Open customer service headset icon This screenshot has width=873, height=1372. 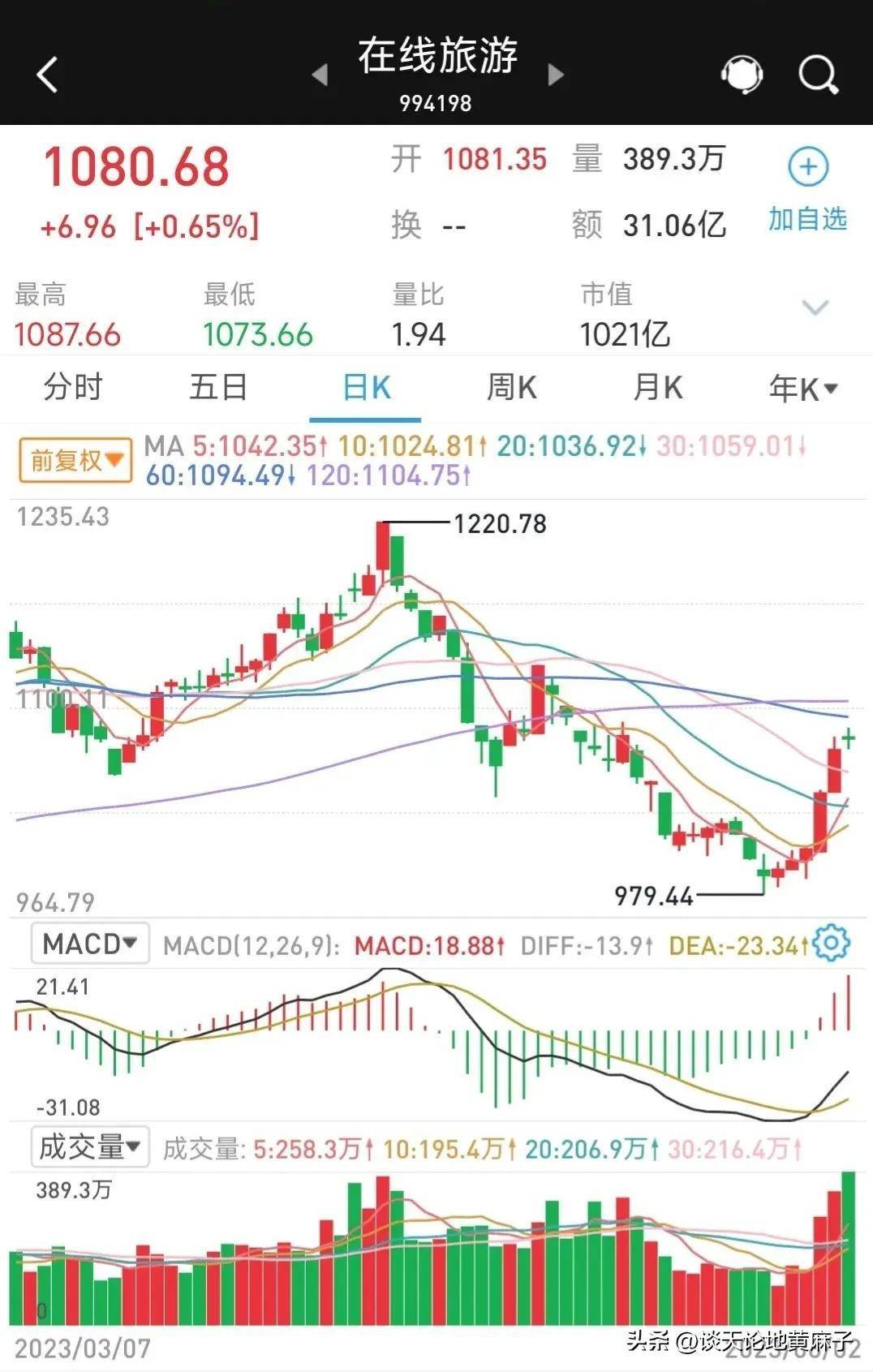[x=741, y=75]
